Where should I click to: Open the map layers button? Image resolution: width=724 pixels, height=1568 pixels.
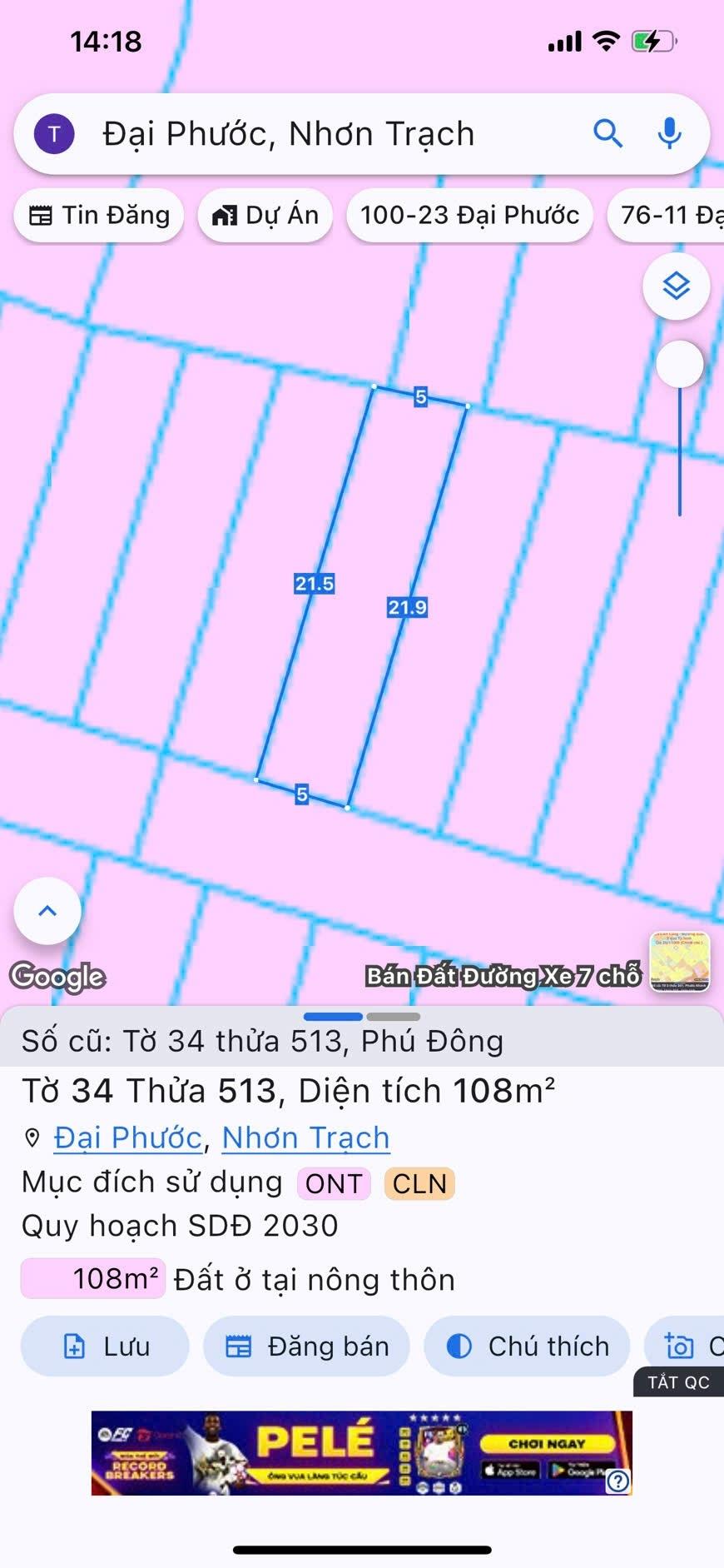pyautogui.click(x=676, y=286)
